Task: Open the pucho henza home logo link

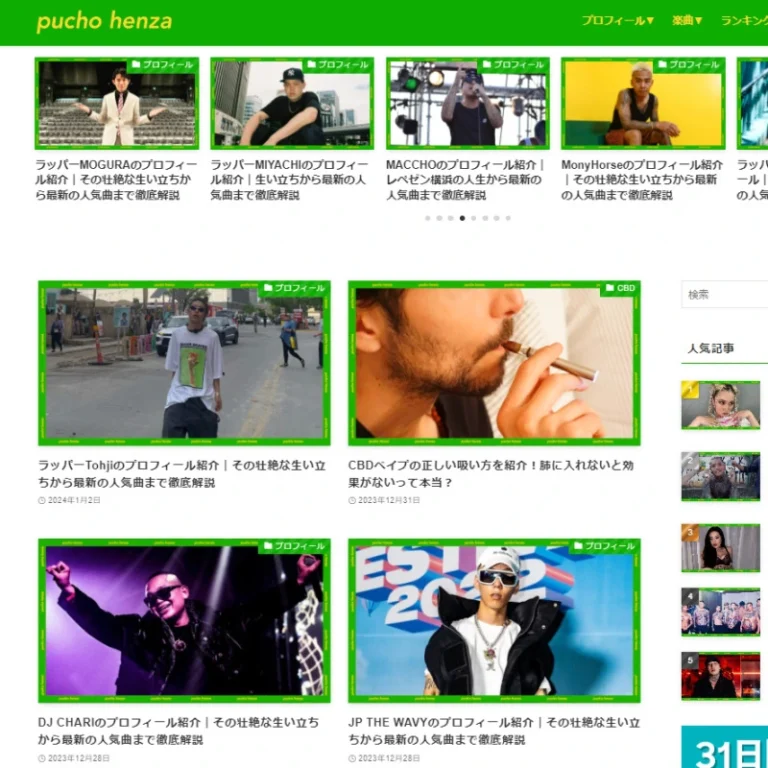Action: pyautogui.click(x=104, y=21)
